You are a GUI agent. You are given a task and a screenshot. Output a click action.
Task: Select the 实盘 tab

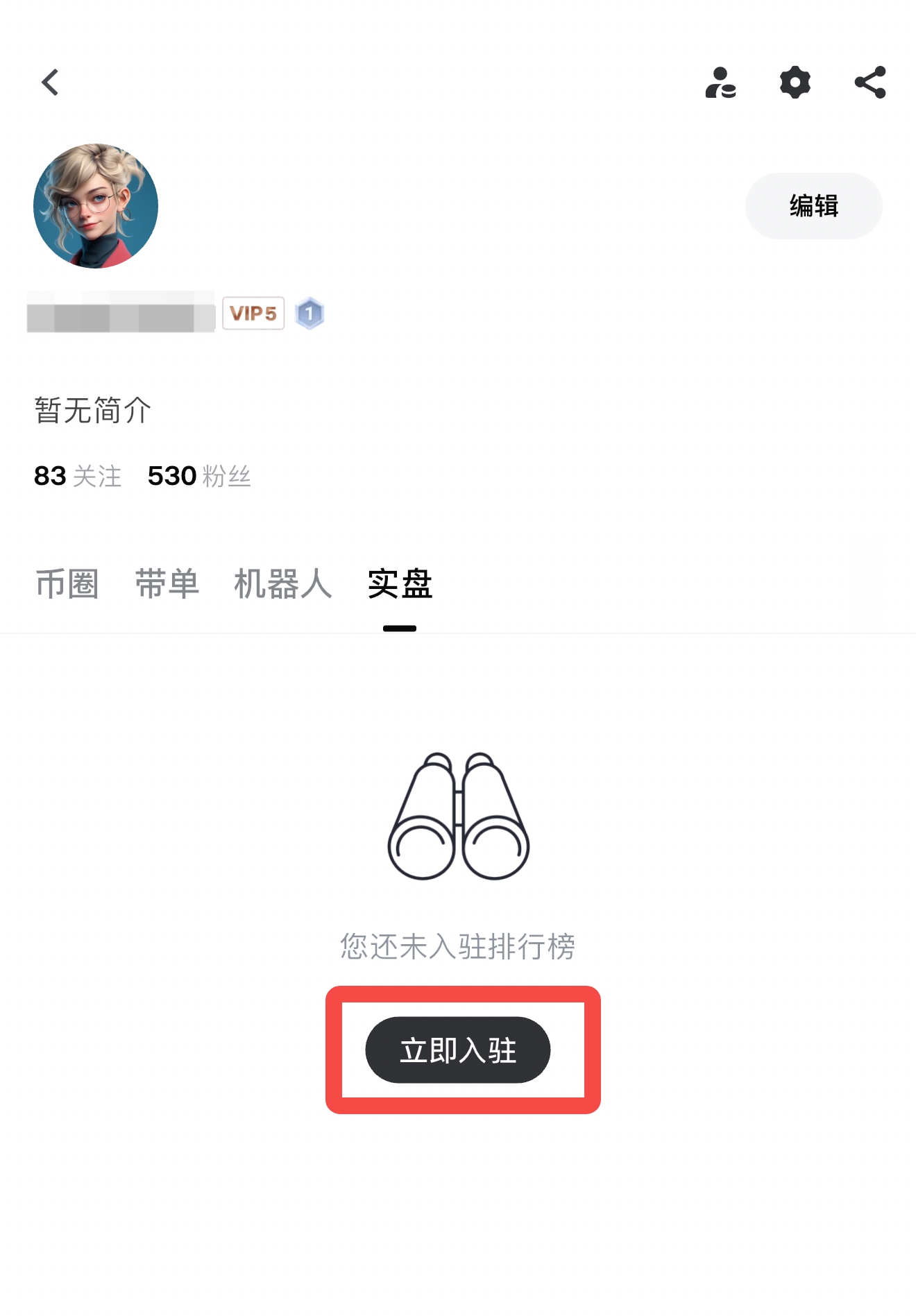(x=400, y=583)
